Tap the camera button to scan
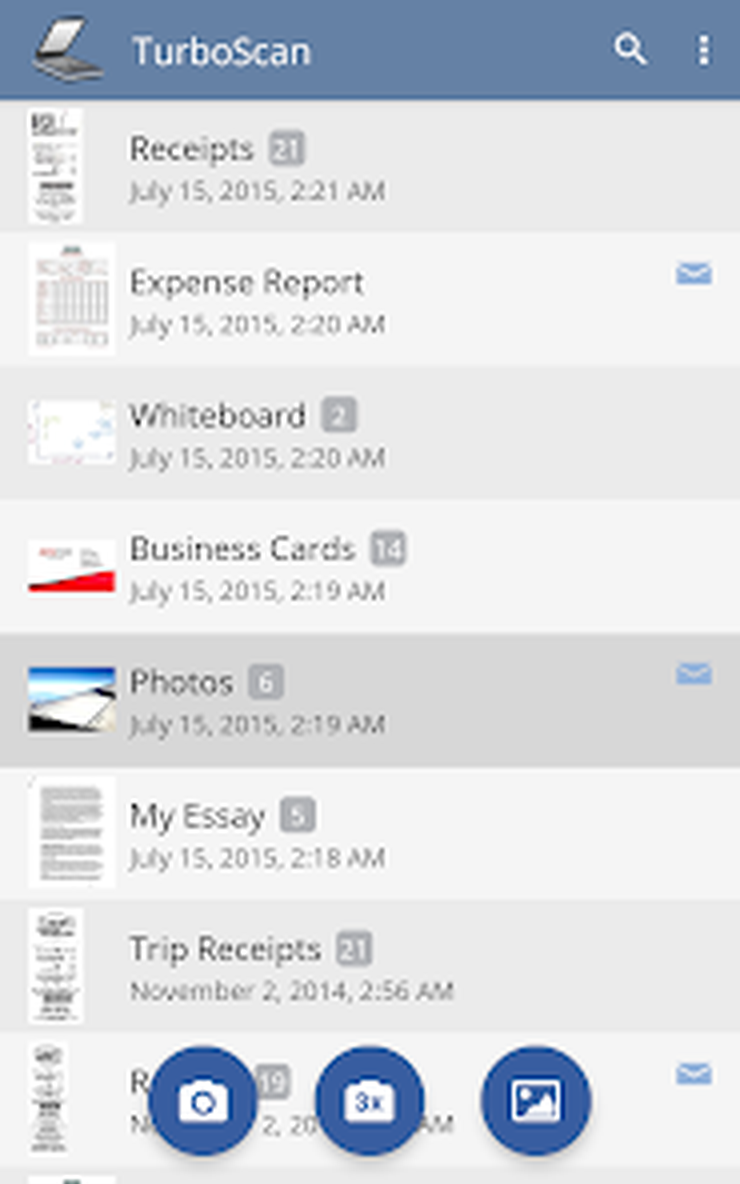Image resolution: width=740 pixels, height=1184 pixels. (x=203, y=1101)
